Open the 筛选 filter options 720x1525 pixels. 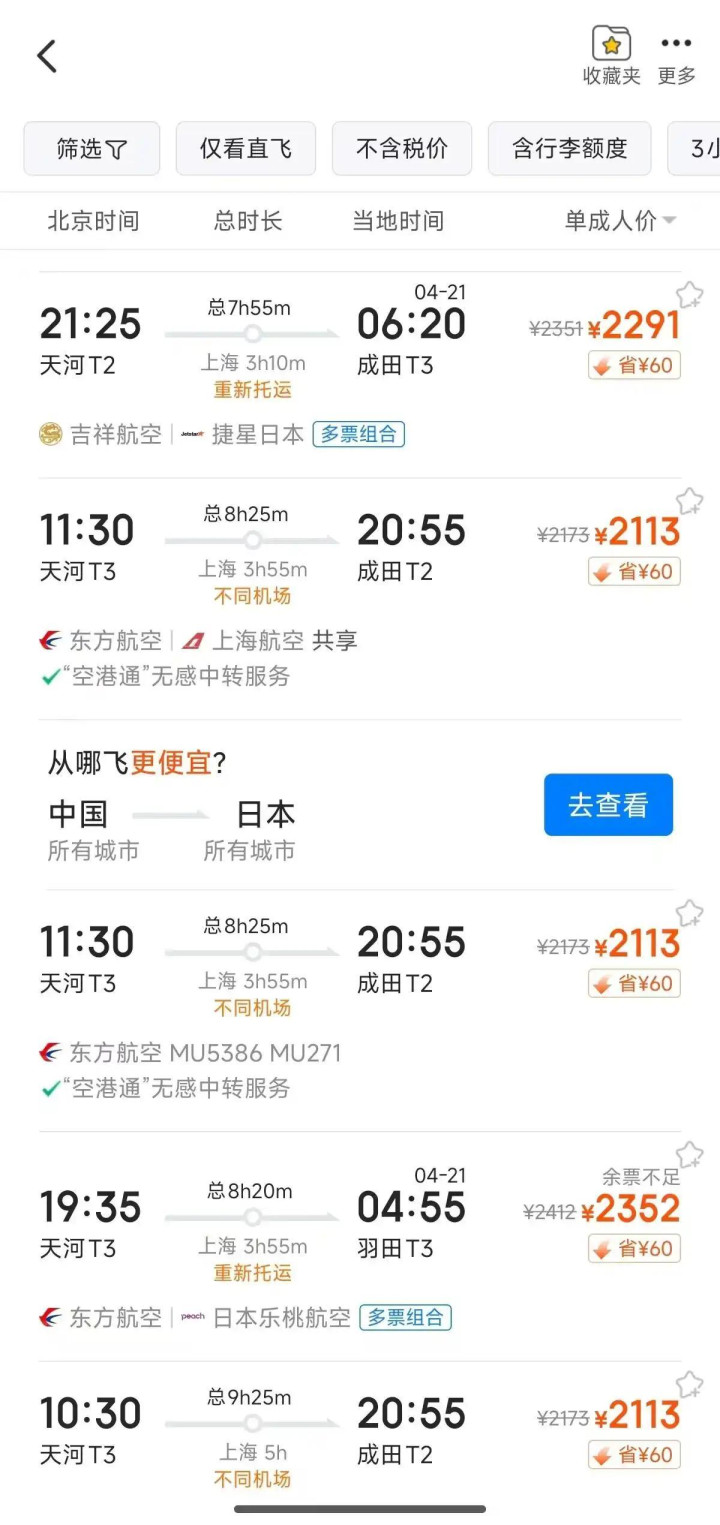click(92, 149)
